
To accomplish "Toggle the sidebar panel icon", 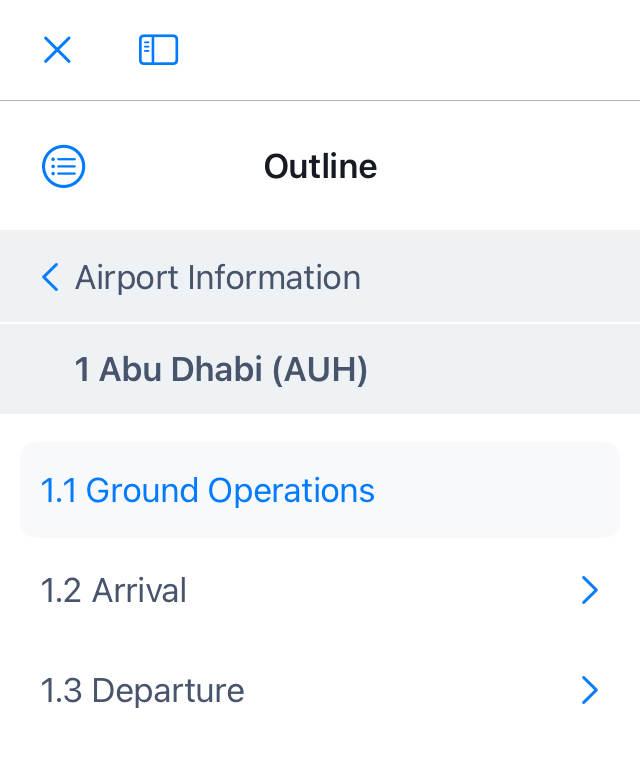I will tap(158, 50).
